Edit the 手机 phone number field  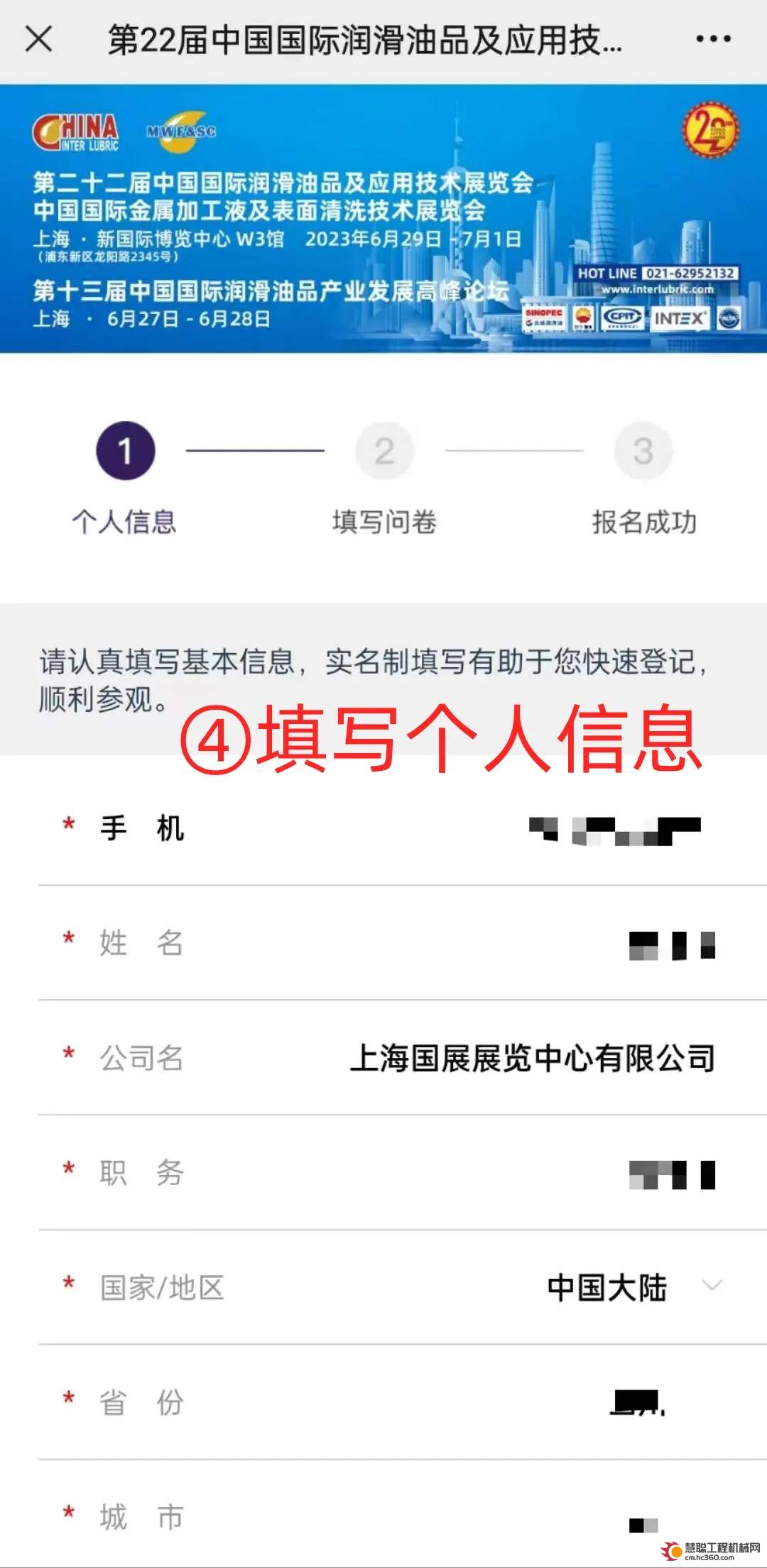(614, 829)
